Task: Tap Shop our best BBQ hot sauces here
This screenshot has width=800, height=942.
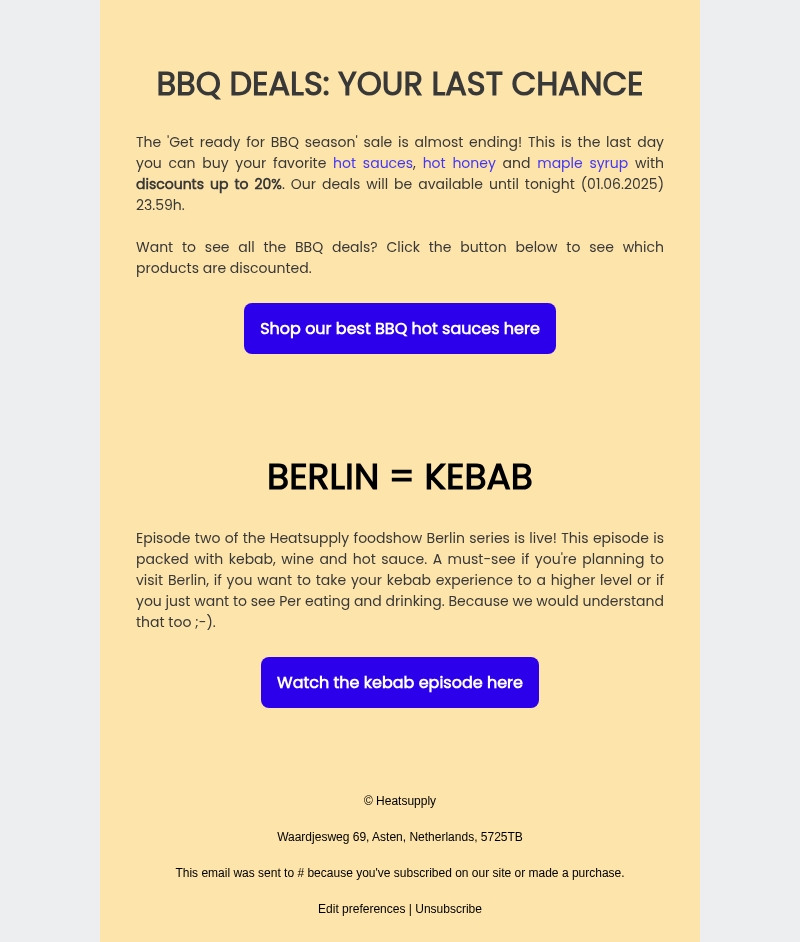Action: click(x=400, y=328)
